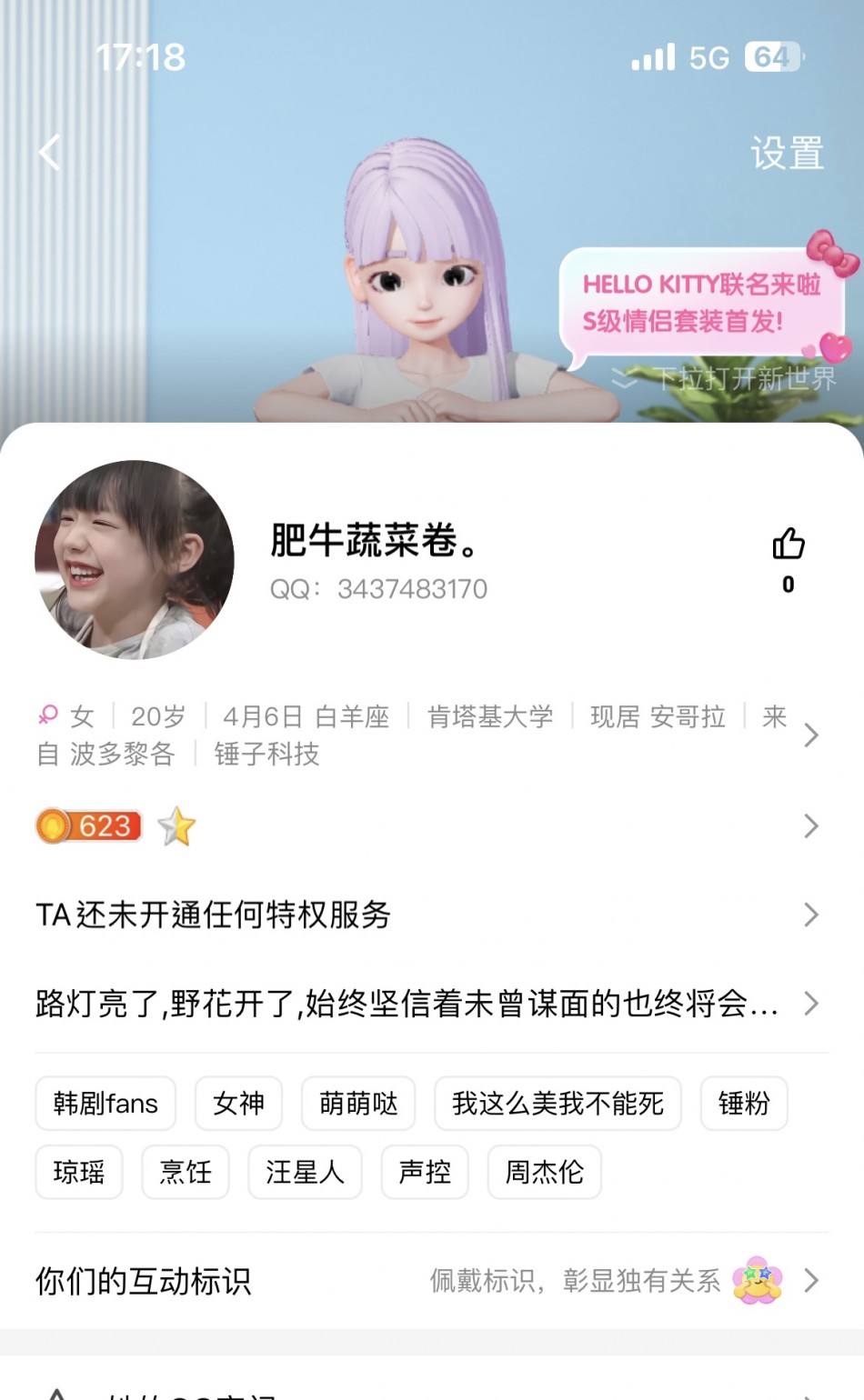
Task: Select the 周杰伦 tag
Action: [544, 1172]
